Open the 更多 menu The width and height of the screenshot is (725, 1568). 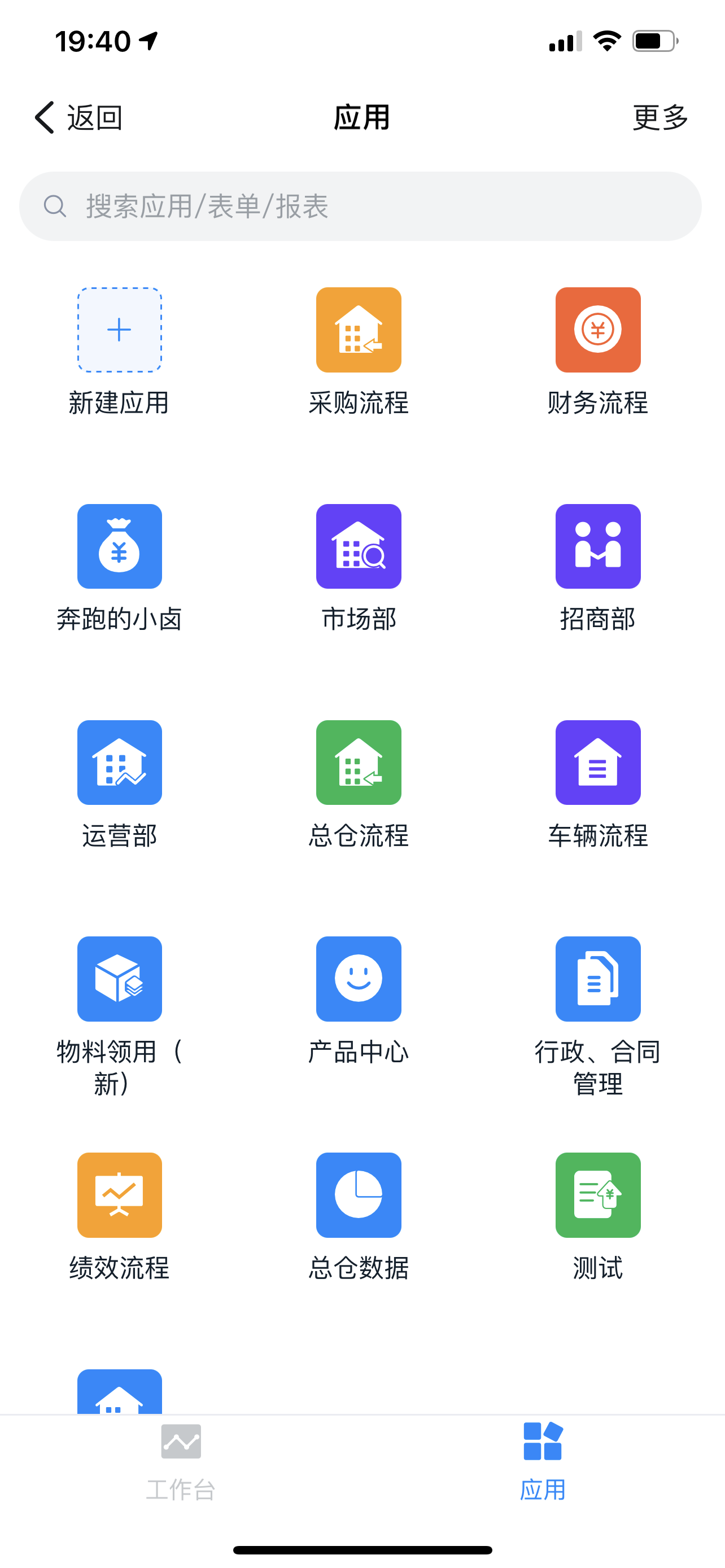661,117
